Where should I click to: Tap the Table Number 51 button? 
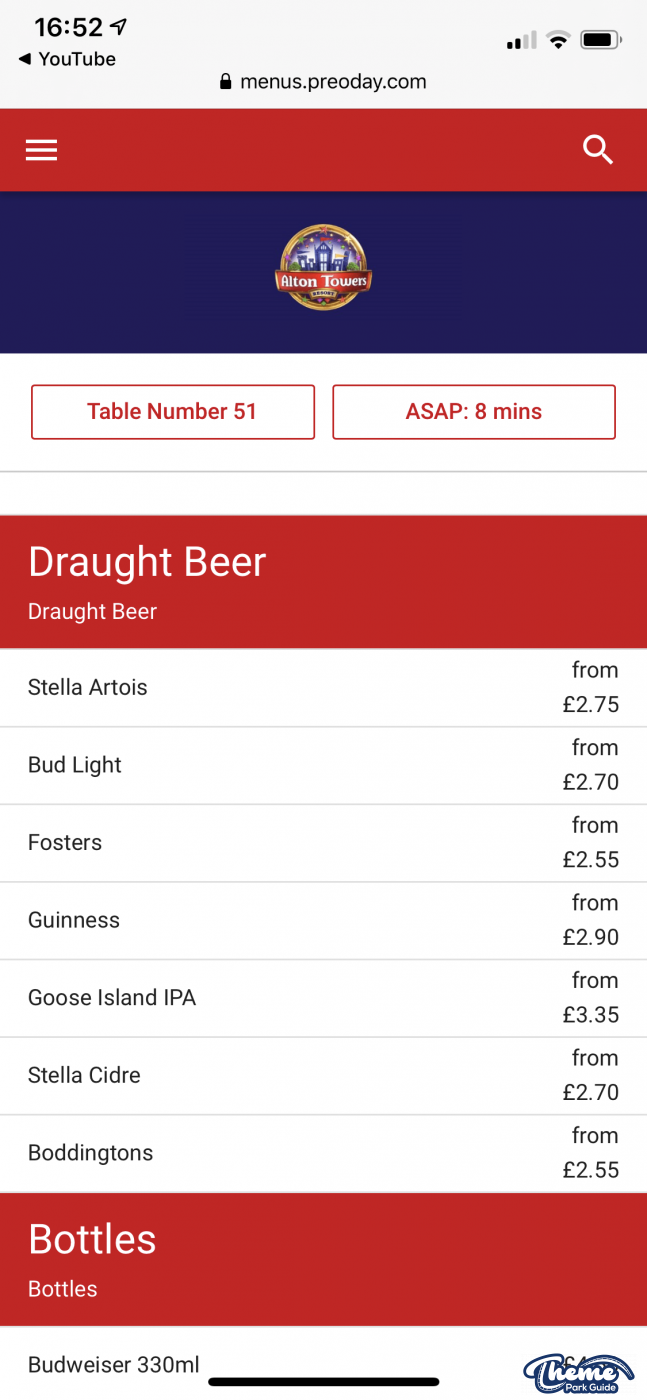click(173, 412)
